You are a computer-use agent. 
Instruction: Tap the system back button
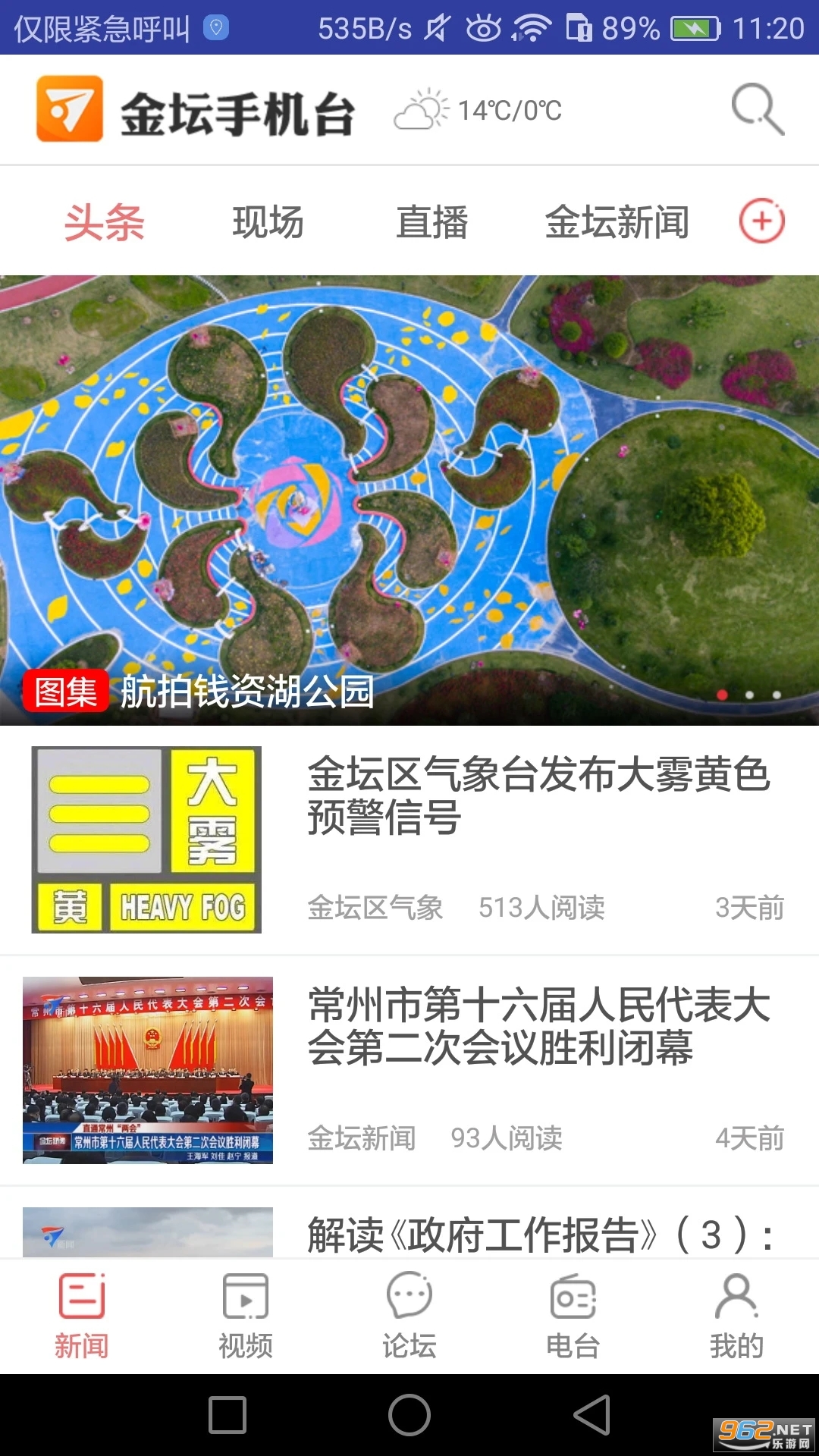click(592, 1415)
